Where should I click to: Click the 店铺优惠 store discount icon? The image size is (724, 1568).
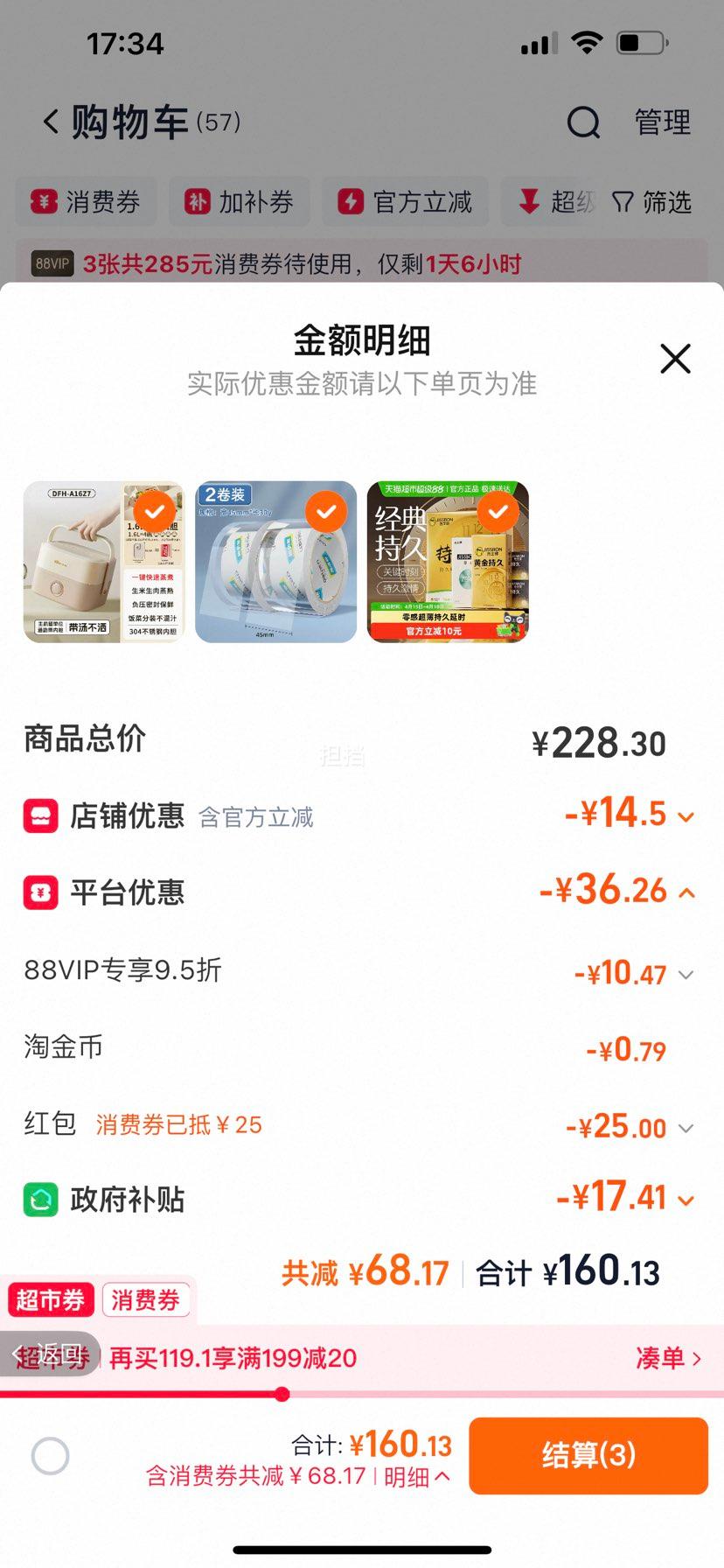click(39, 815)
